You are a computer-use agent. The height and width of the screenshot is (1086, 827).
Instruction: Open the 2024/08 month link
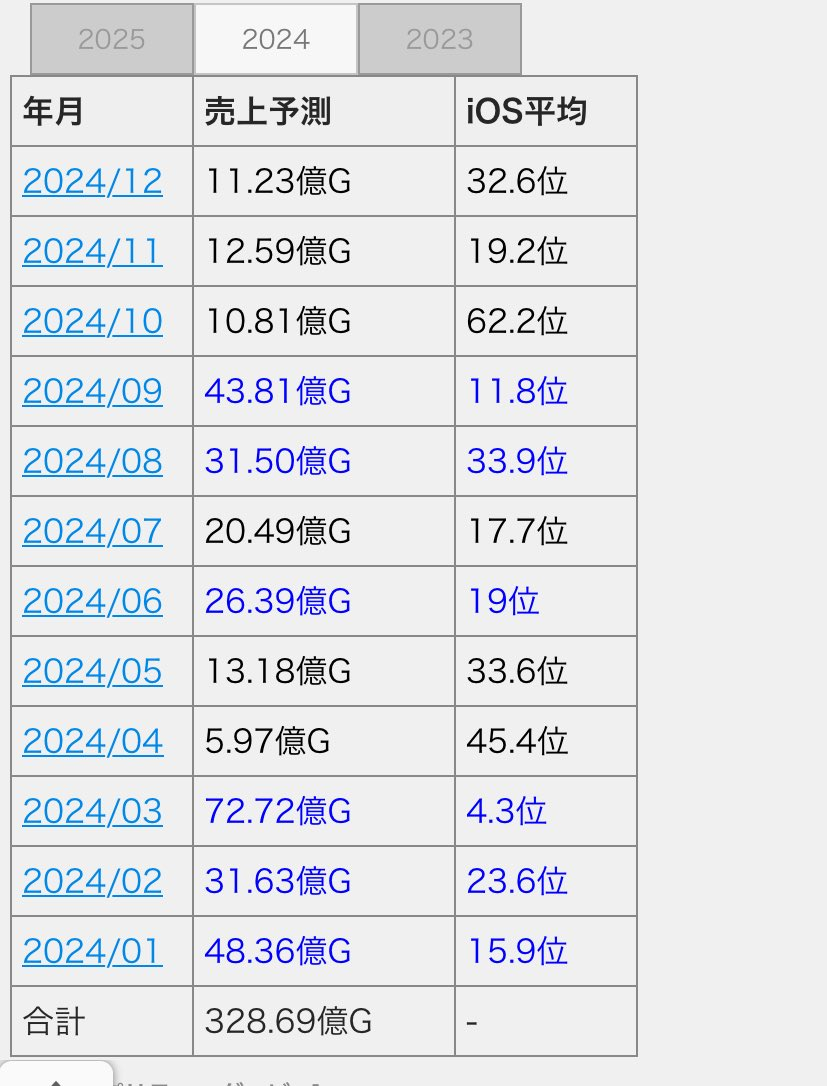(92, 461)
